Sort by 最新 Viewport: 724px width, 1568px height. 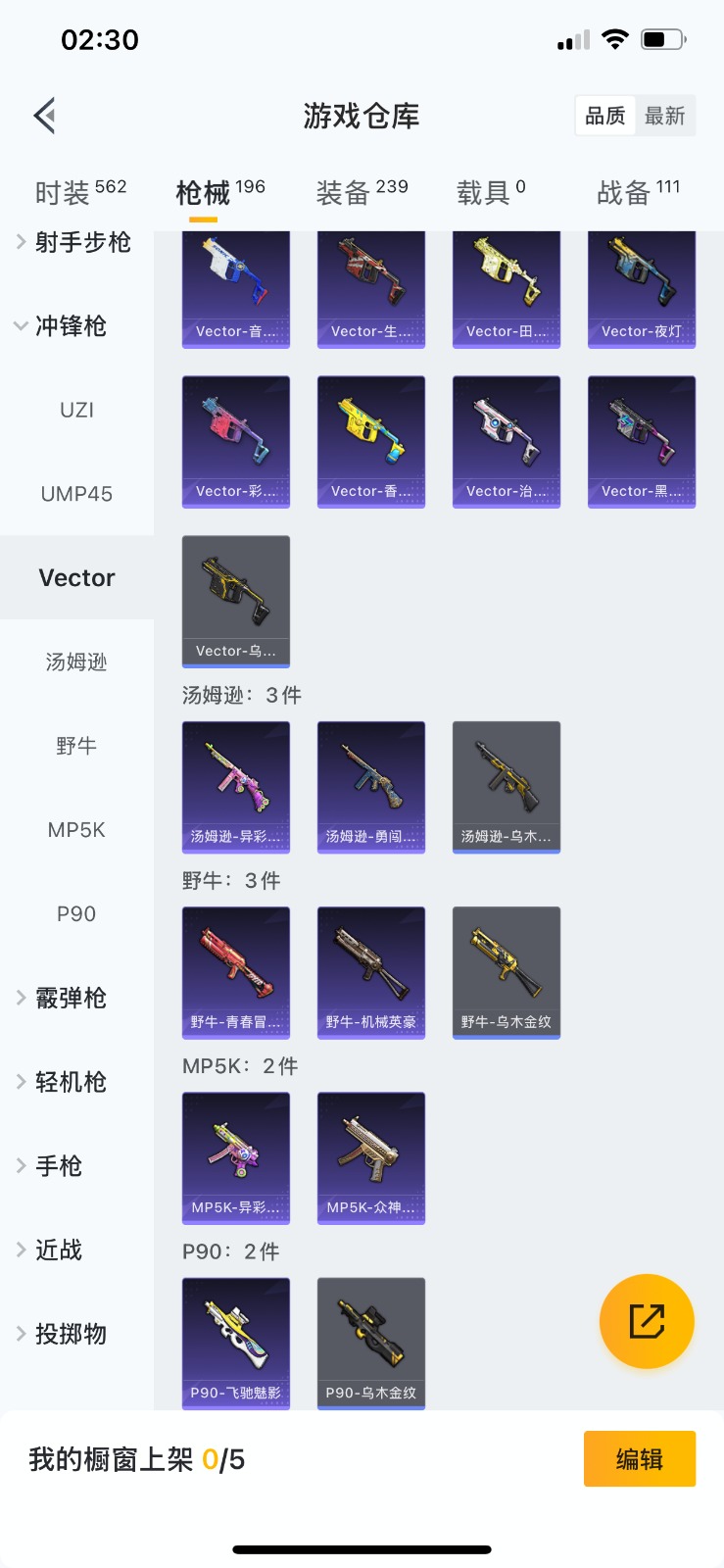pyautogui.click(x=664, y=116)
